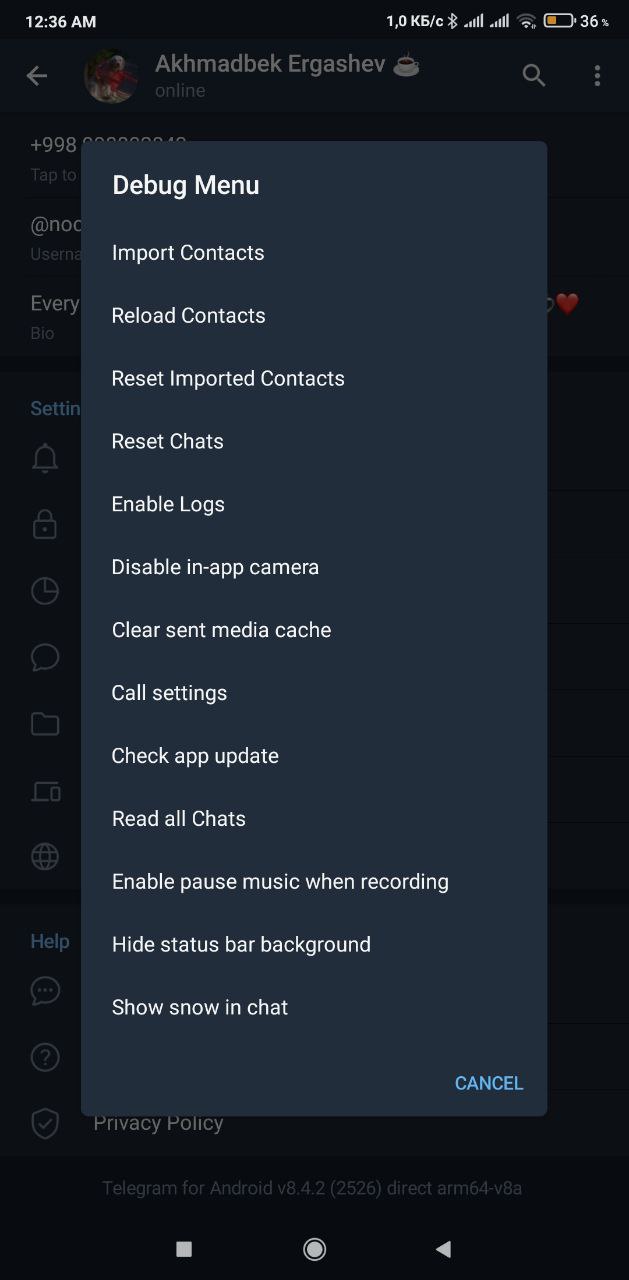
Task: Open Call settings
Action: click(169, 694)
